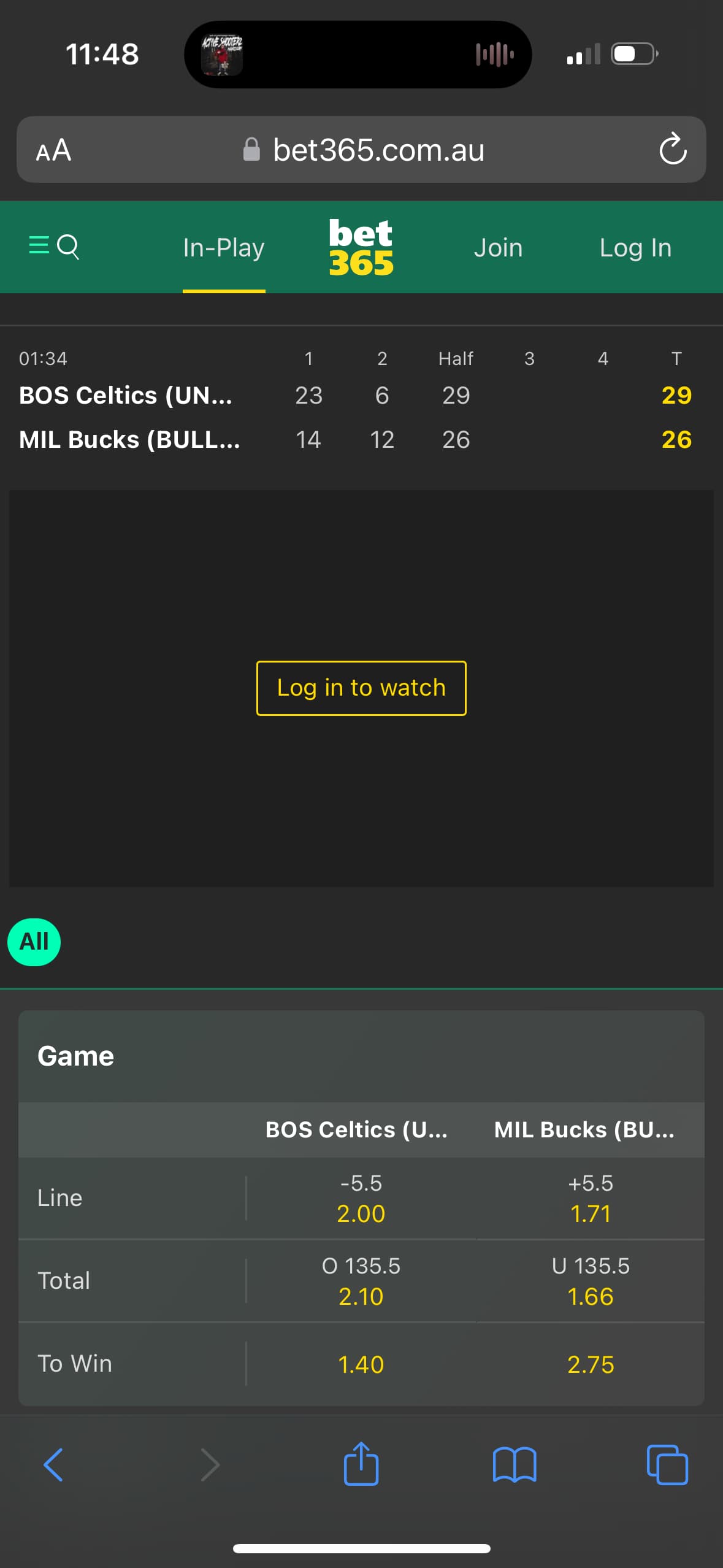The width and height of the screenshot is (723, 1568).
Task: Open the menu and search icon
Action: pyautogui.click(x=54, y=247)
